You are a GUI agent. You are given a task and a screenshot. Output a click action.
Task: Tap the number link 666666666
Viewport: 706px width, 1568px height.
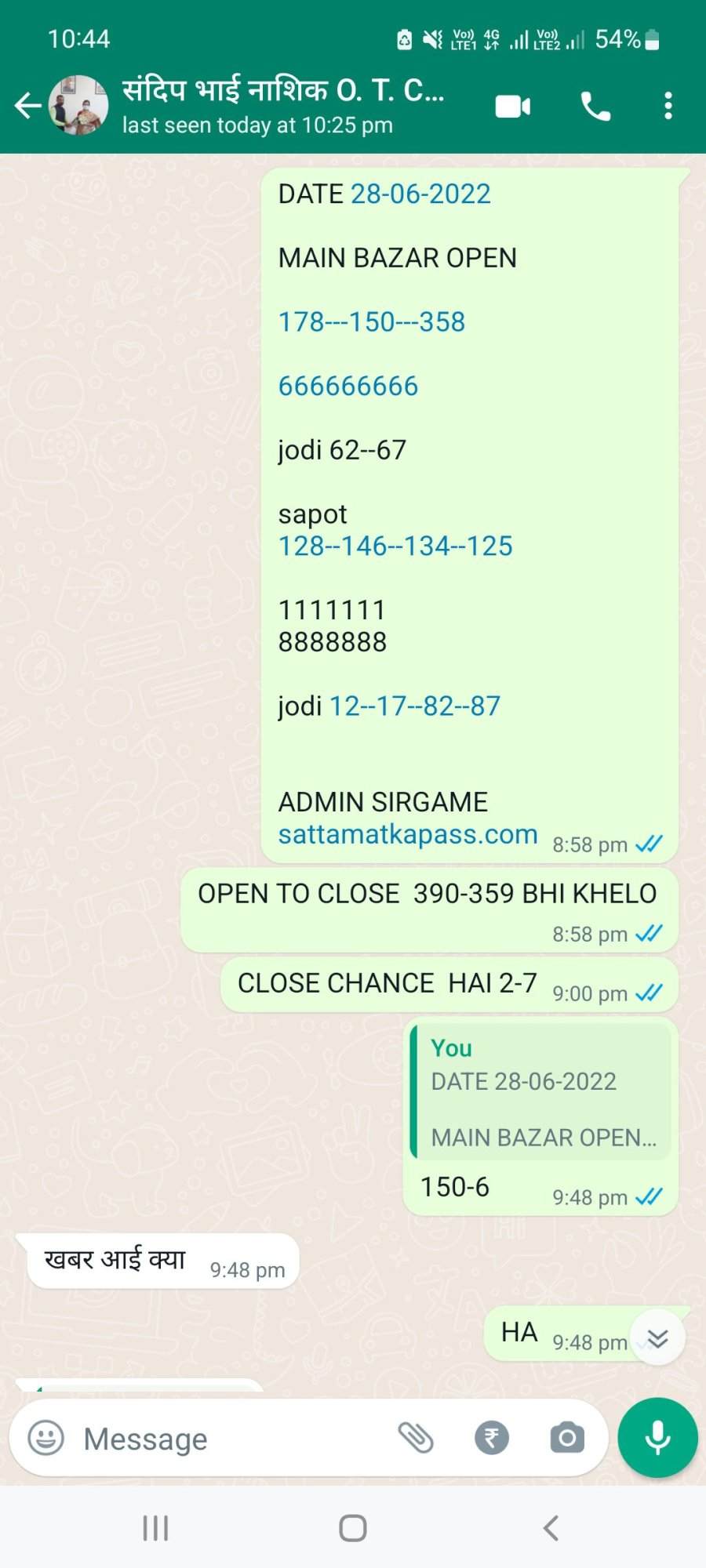[348, 386]
